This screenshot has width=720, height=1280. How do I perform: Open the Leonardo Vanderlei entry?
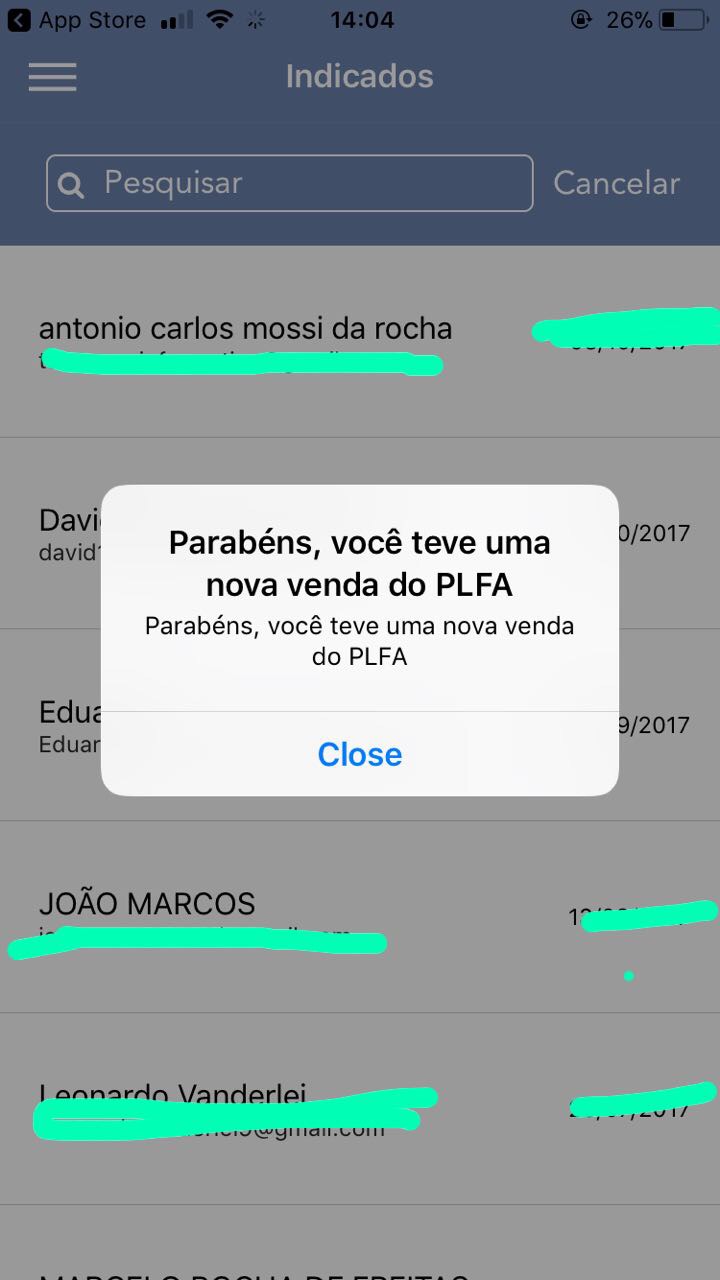pyautogui.click(x=360, y=1109)
